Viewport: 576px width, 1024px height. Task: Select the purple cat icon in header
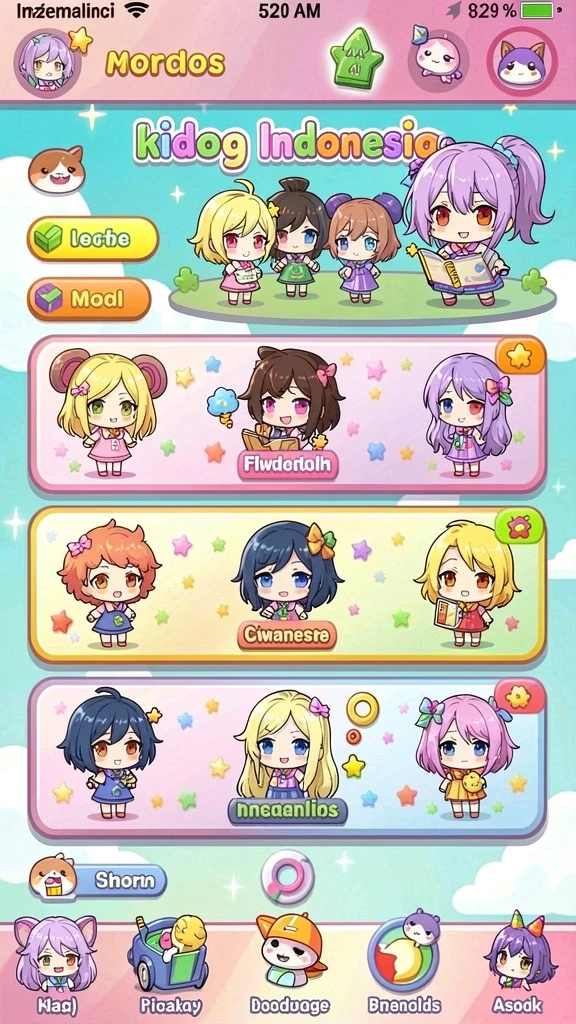pyautogui.click(x=522, y=61)
